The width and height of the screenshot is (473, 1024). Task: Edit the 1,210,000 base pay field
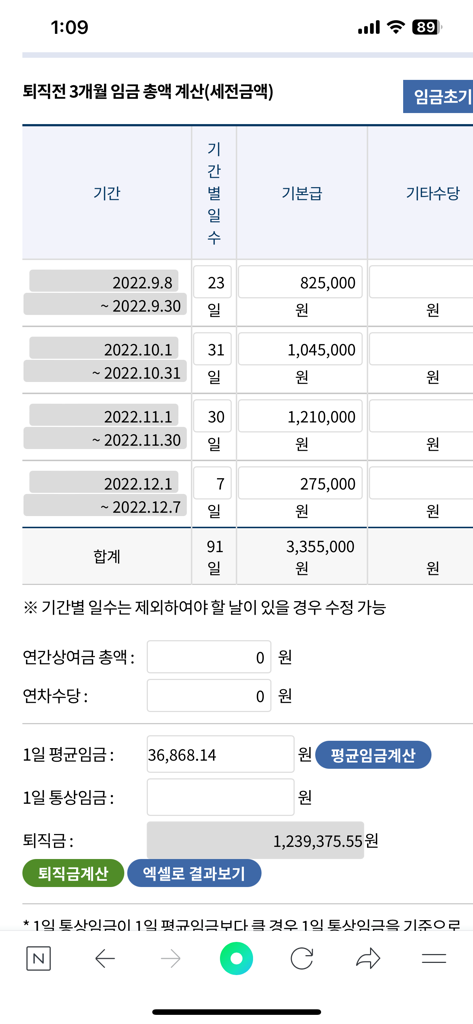point(300,416)
